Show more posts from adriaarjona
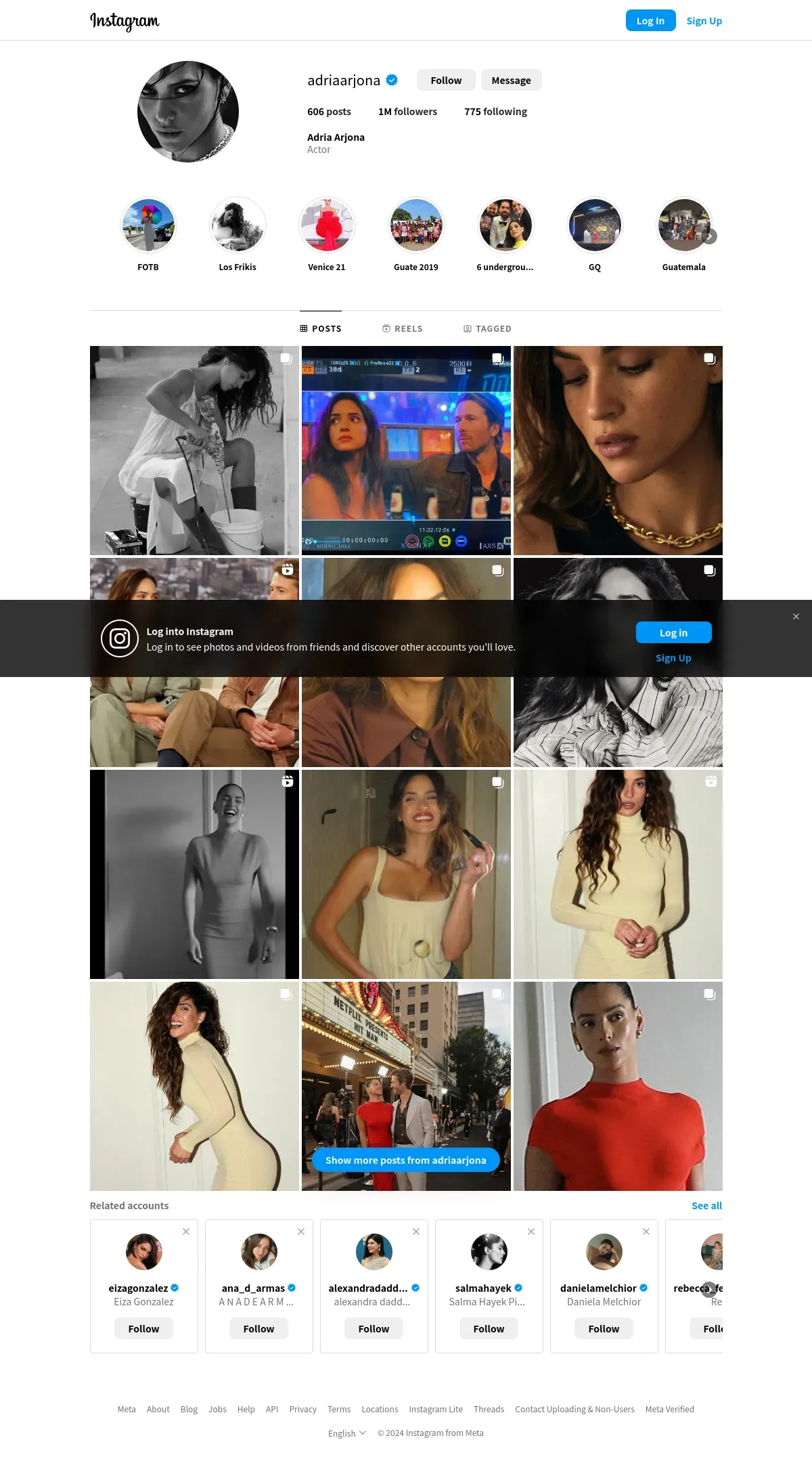 [x=406, y=1160]
